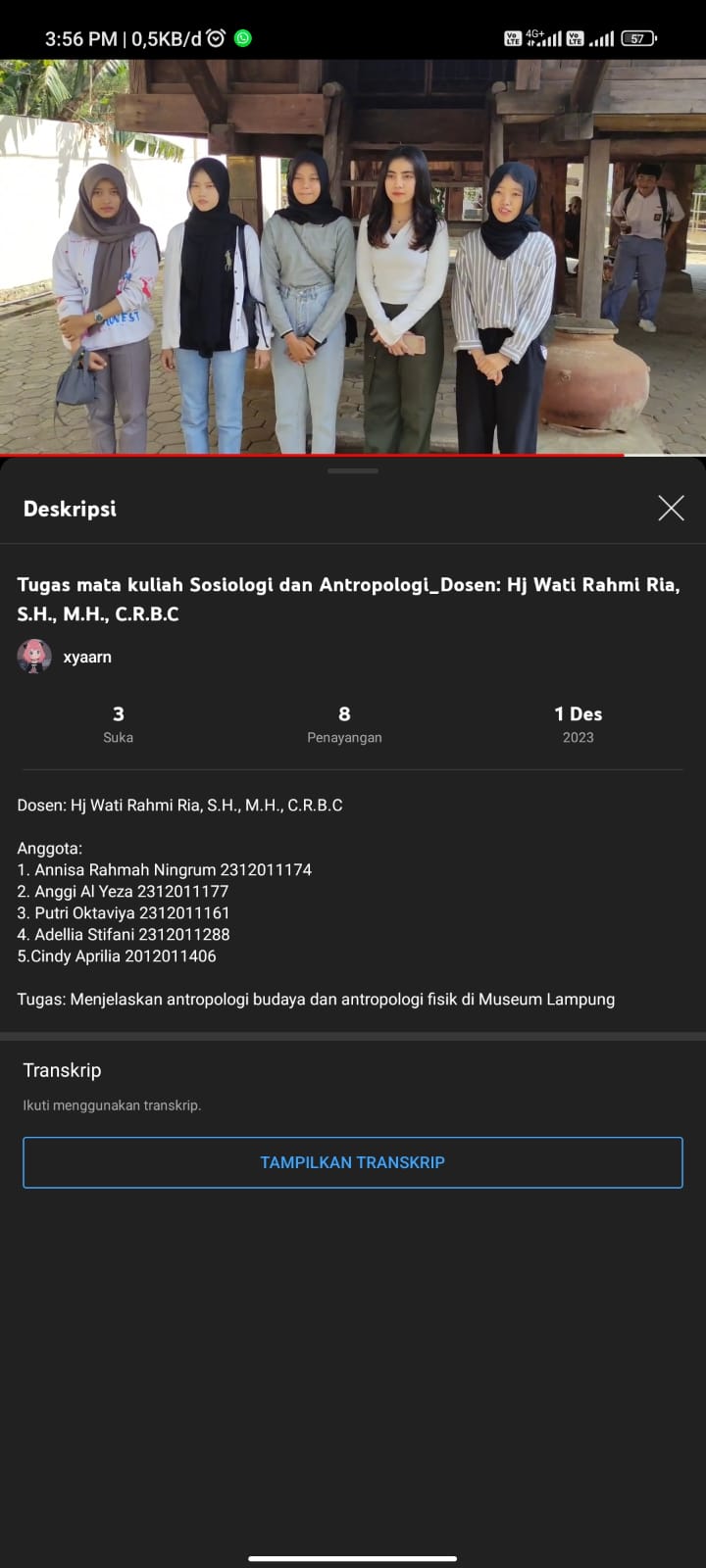
Task: Tap the video player at top
Action: [x=353, y=255]
